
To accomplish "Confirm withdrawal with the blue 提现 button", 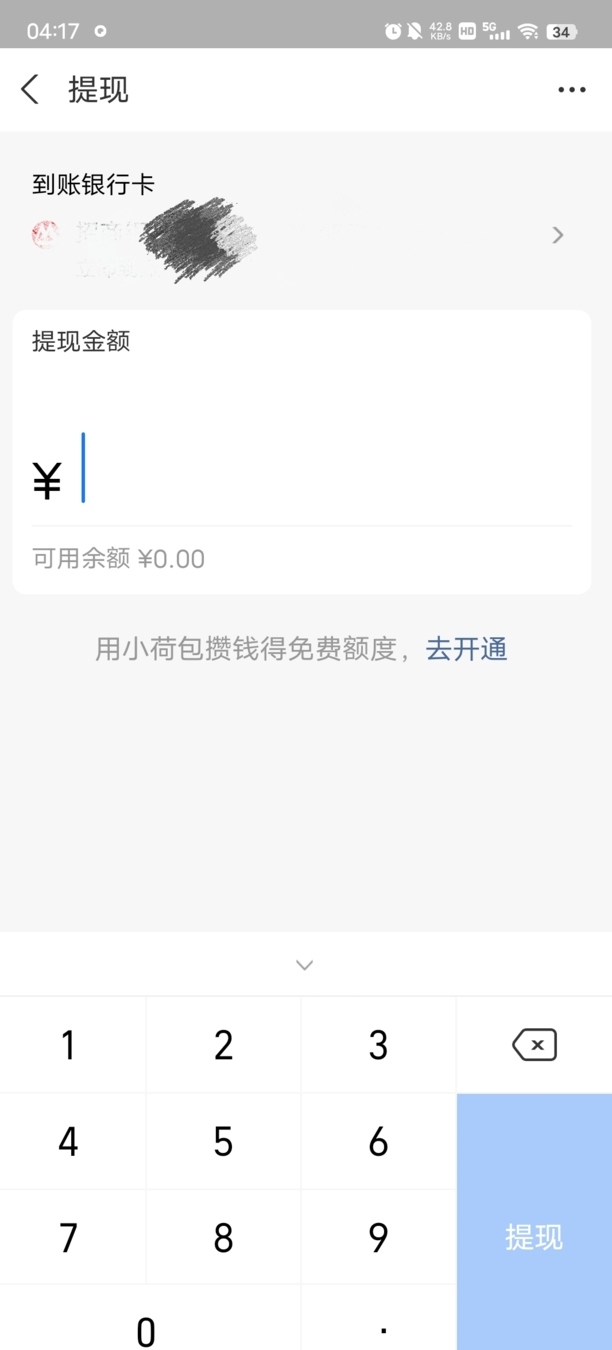I will click(534, 1237).
